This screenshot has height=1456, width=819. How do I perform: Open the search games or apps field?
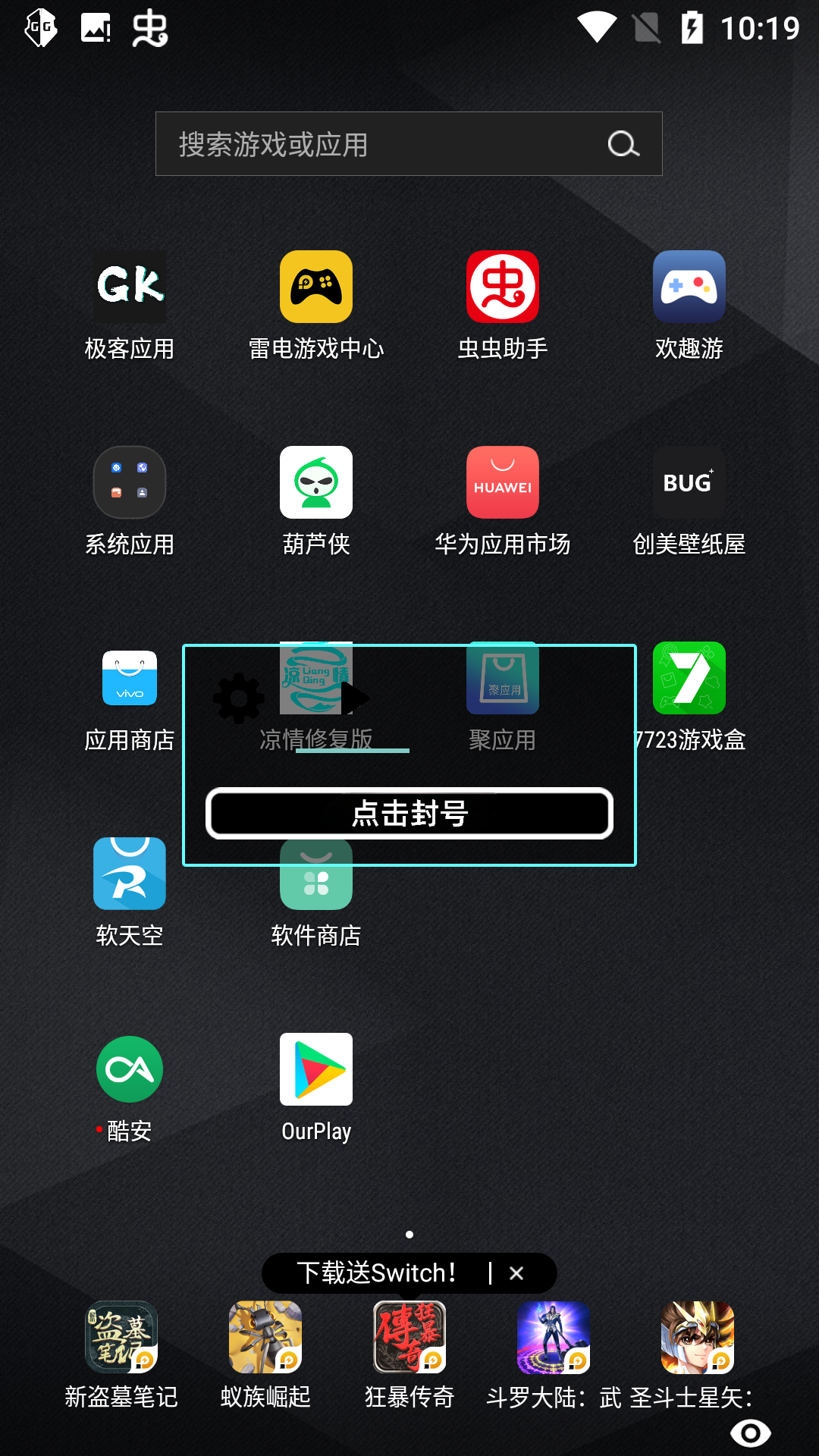coord(379,144)
